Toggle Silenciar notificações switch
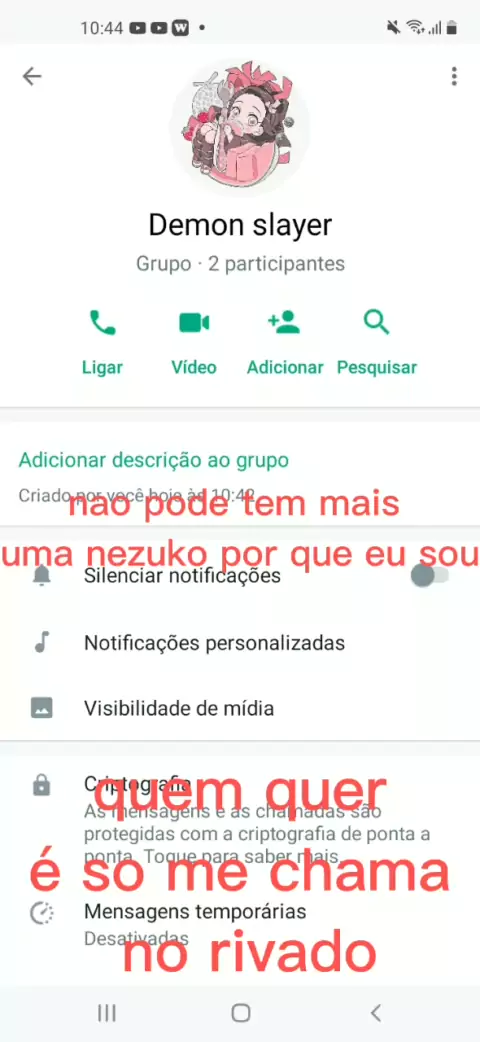Screen dimensions: 480x1042 click(x=429, y=575)
